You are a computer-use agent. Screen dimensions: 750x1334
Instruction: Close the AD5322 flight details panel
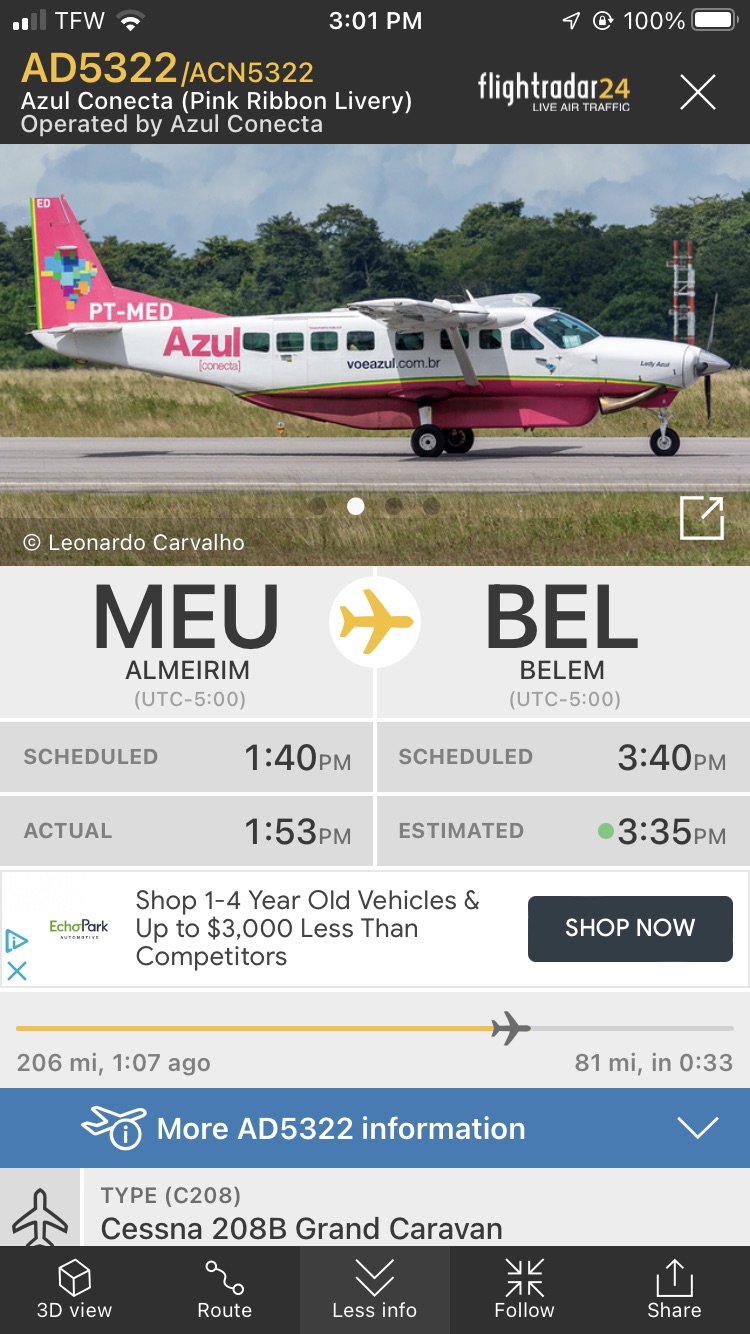tap(697, 93)
